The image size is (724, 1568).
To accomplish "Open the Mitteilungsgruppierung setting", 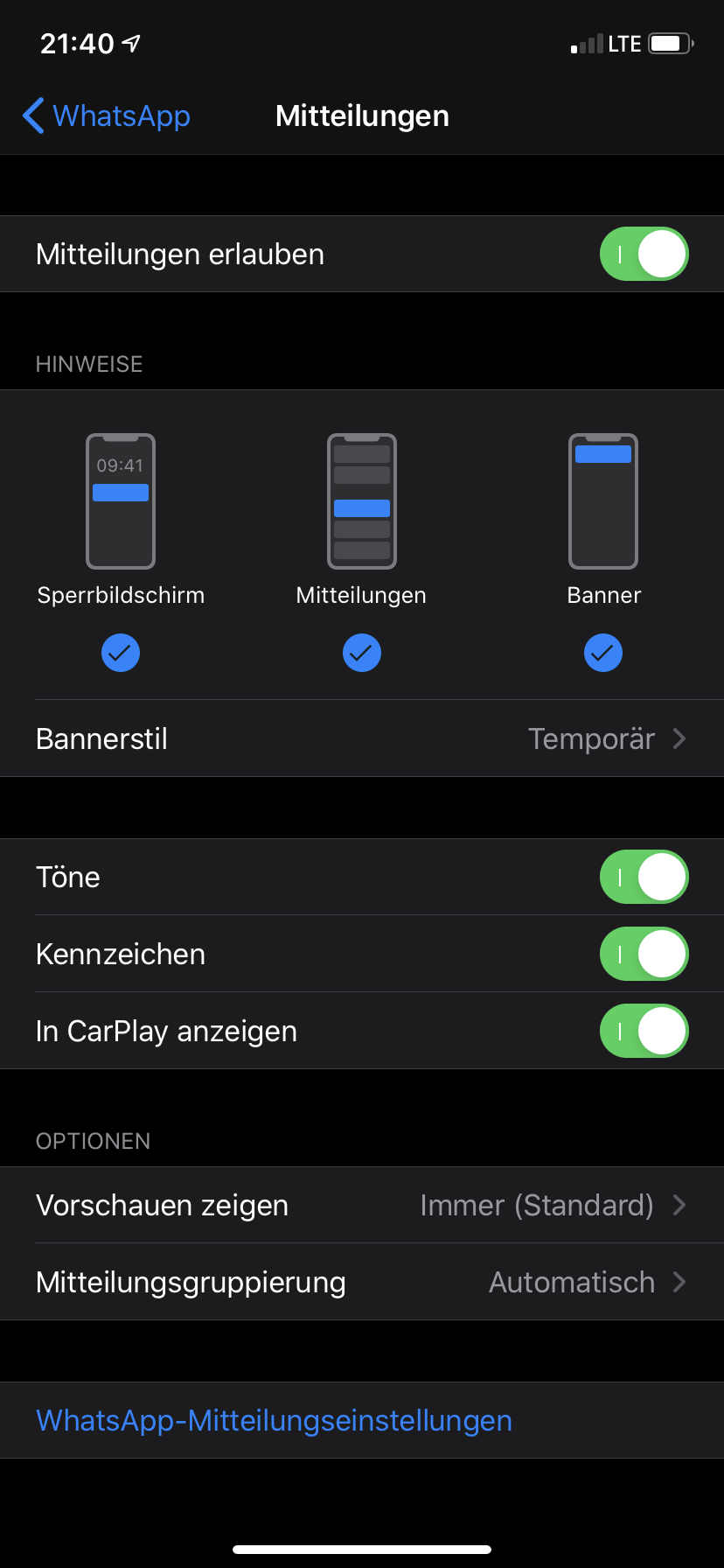I will [x=362, y=1283].
